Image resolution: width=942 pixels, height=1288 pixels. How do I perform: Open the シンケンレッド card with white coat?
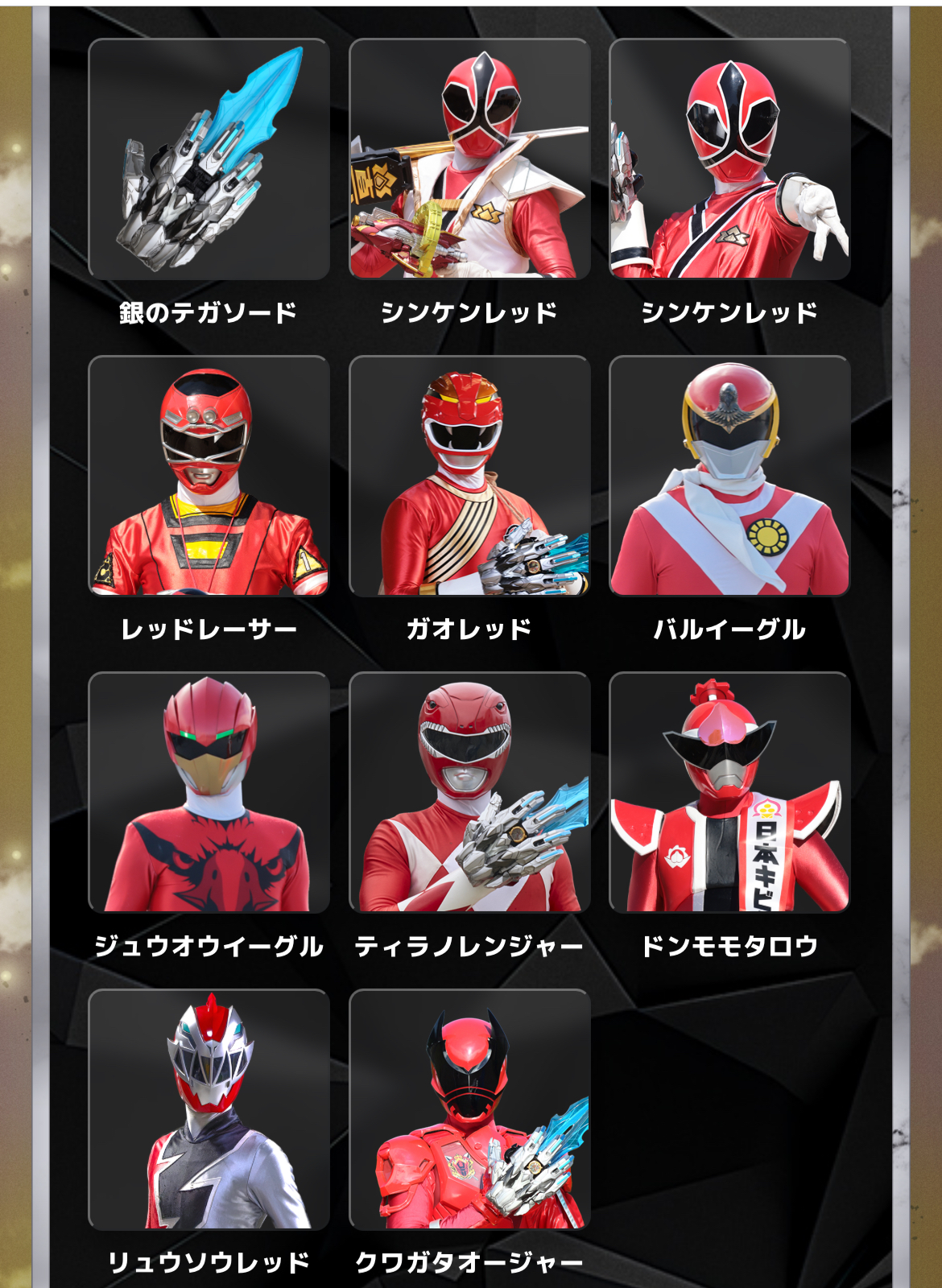(x=469, y=159)
